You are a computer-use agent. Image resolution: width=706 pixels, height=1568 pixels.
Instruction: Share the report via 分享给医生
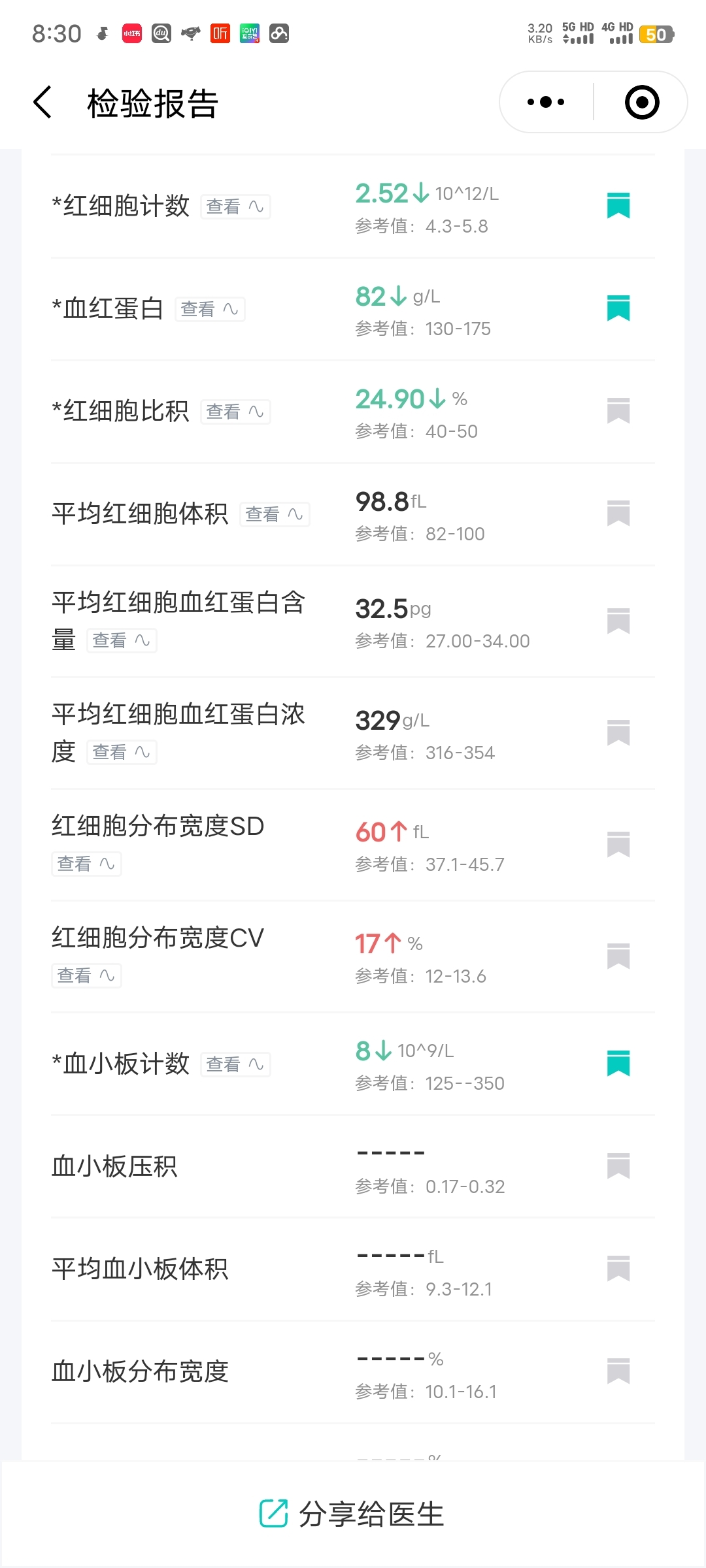[x=352, y=1514]
